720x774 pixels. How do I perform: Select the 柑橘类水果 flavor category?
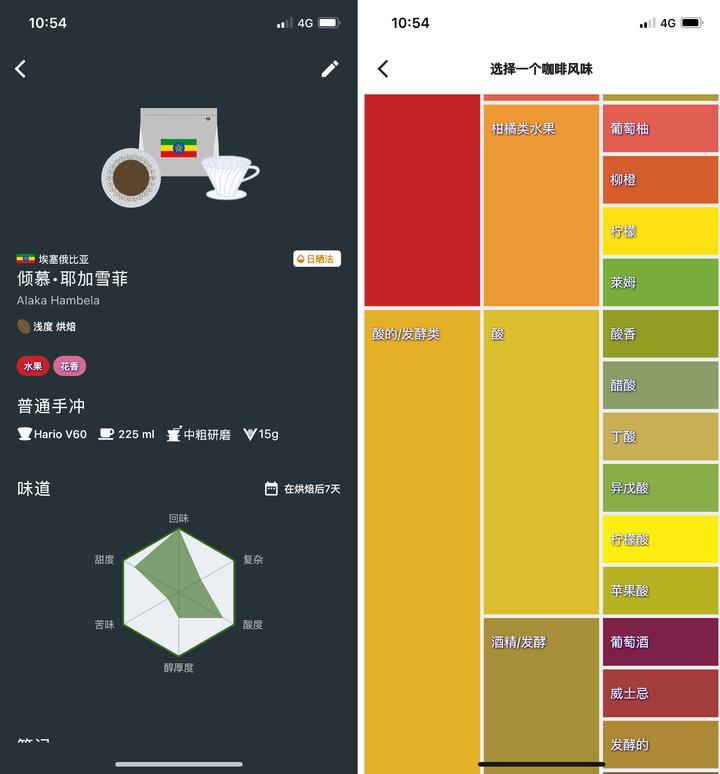tap(541, 205)
